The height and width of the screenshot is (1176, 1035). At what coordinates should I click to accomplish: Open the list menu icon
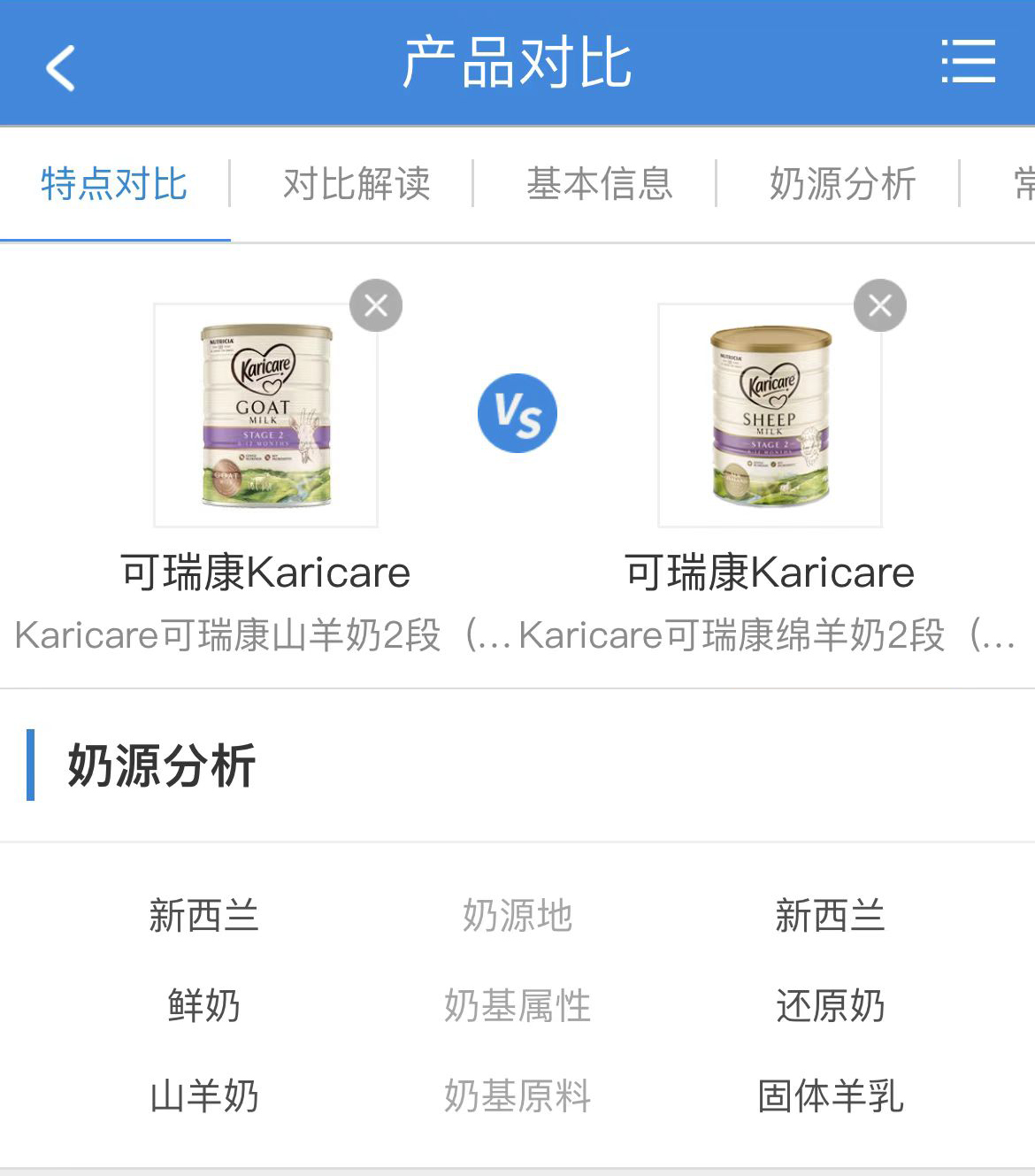(x=968, y=62)
